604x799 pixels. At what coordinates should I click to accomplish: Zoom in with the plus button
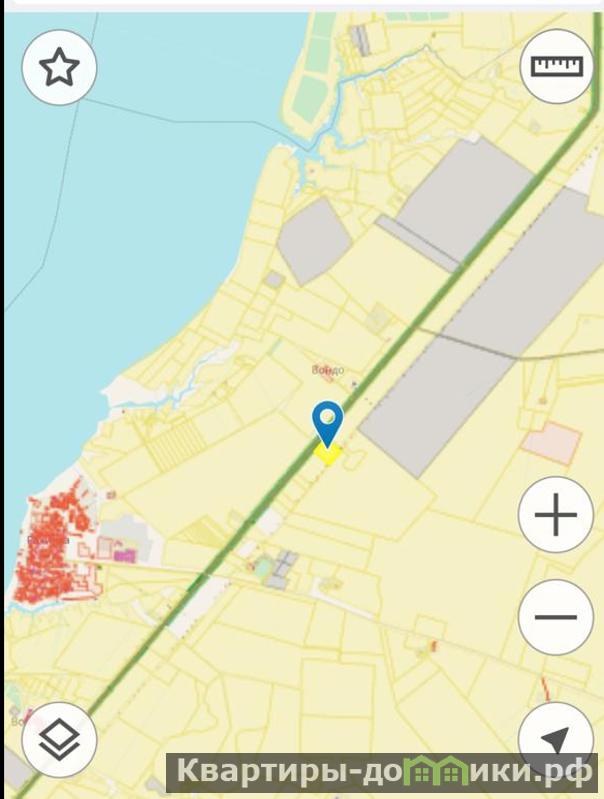click(x=556, y=516)
